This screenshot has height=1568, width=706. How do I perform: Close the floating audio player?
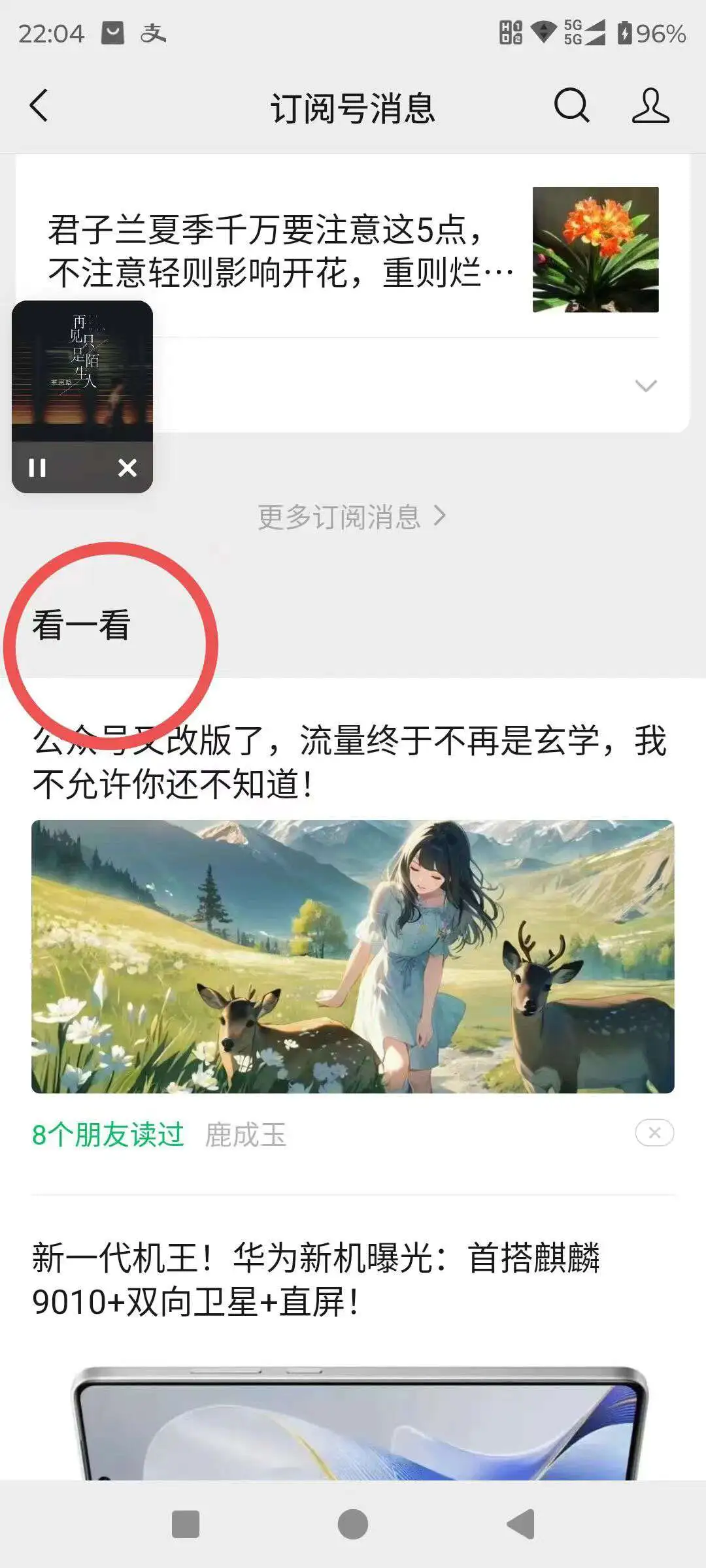click(127, 468)
